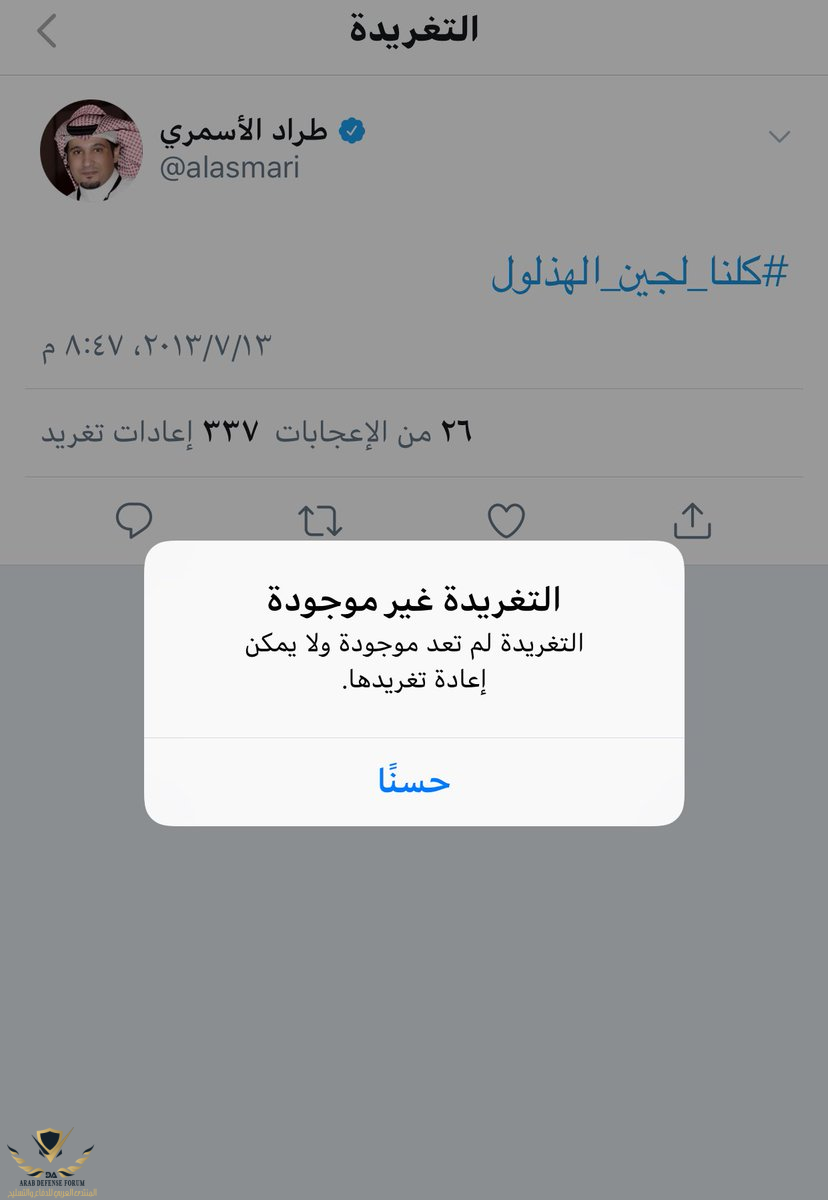Reply to the tweet
The image size is (828, 1200).
(134, 520)
